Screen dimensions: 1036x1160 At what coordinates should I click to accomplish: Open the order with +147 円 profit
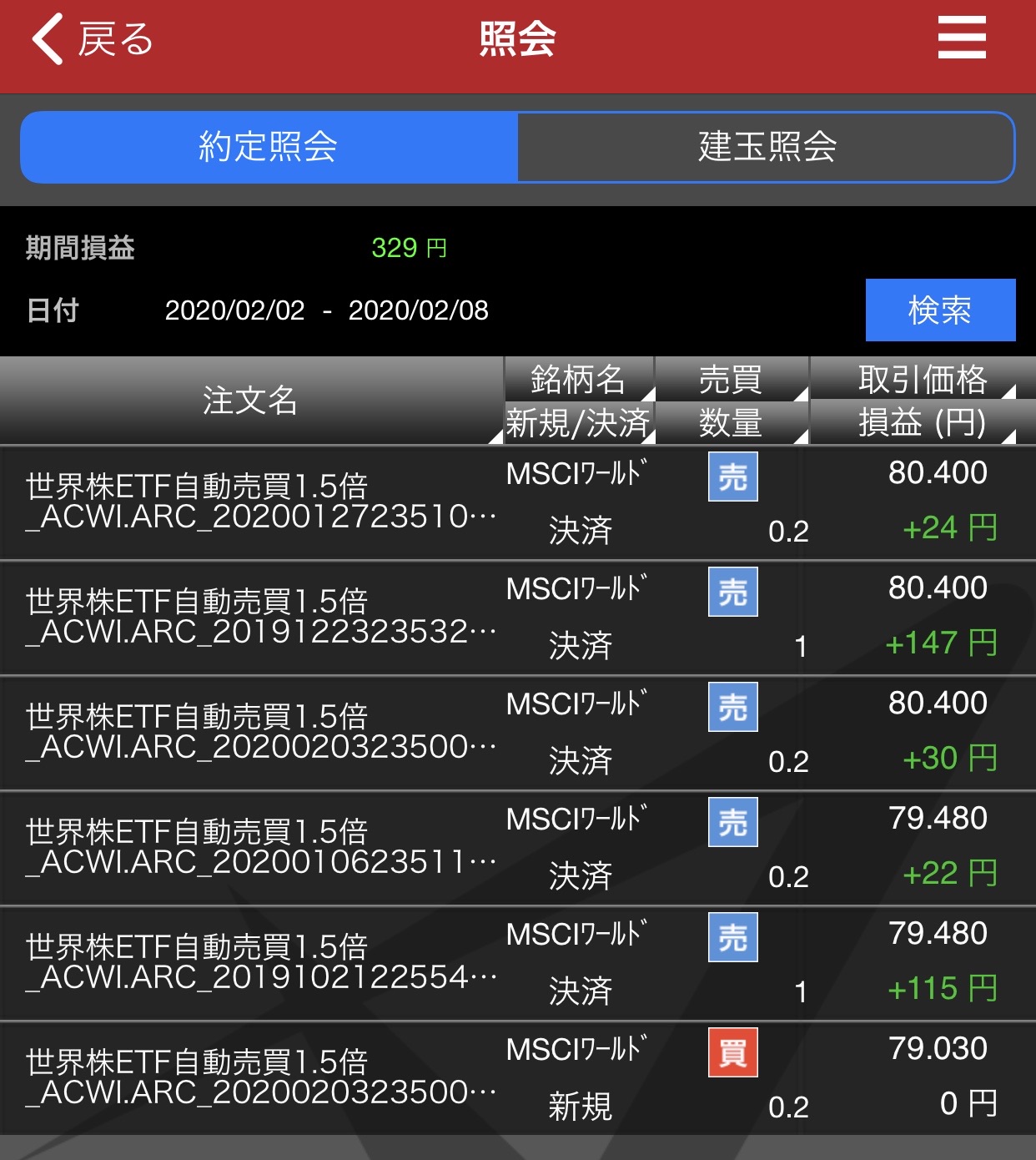518,618
